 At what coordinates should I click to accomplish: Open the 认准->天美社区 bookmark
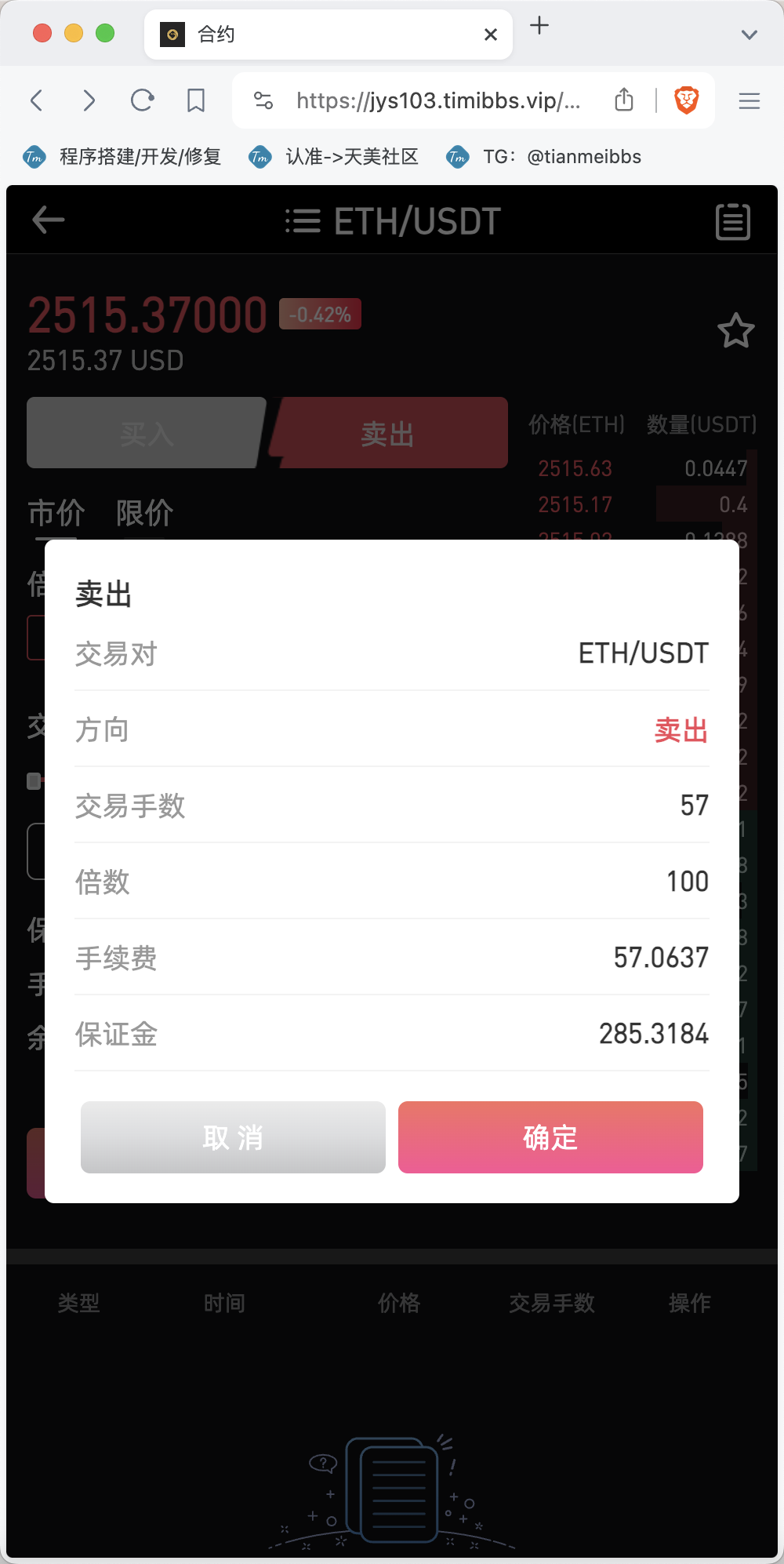click(x=333, y=157)
